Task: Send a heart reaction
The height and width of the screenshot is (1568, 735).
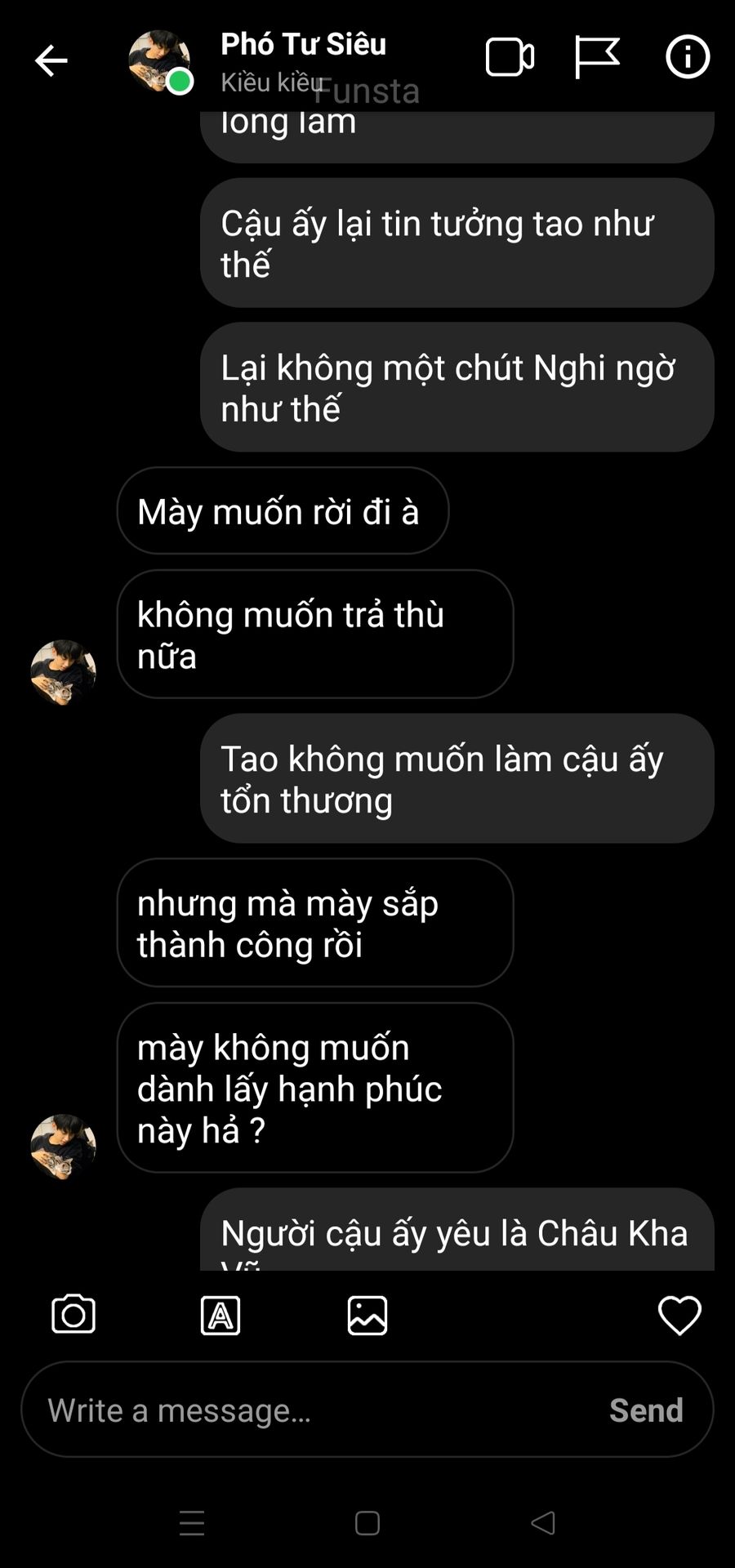Action: point(679,1315)
